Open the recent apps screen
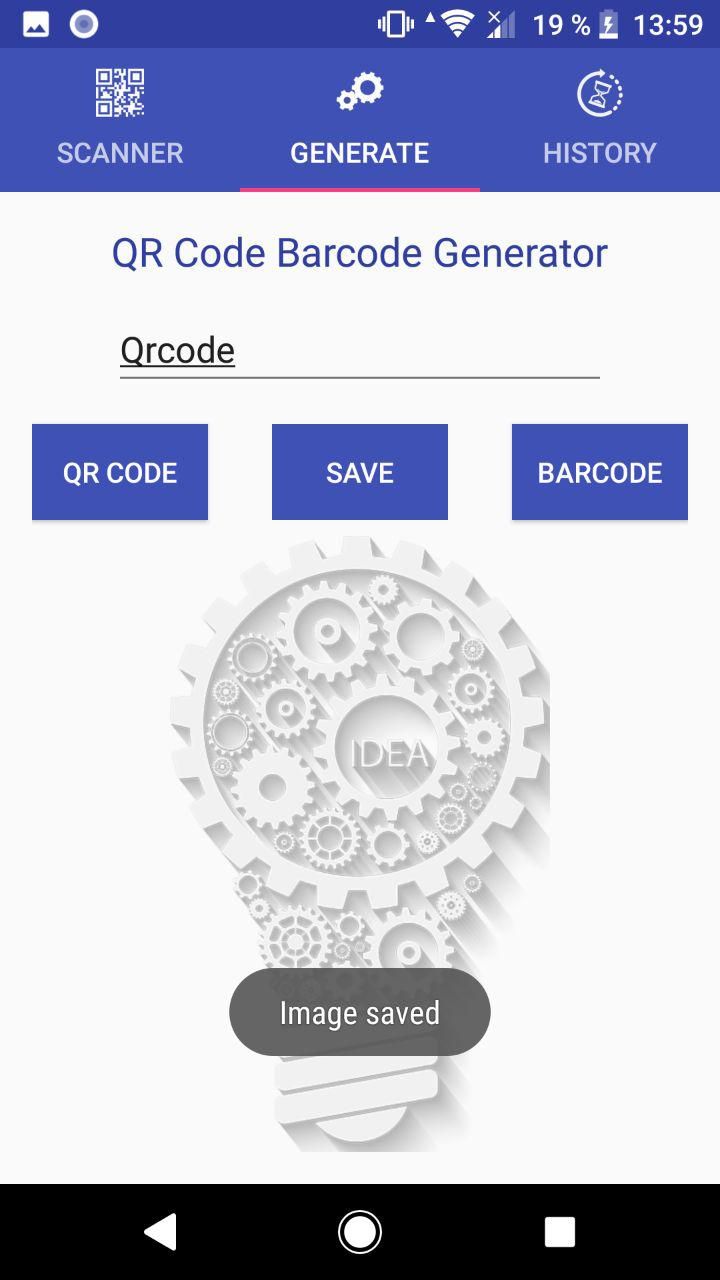 point(560,1232)
